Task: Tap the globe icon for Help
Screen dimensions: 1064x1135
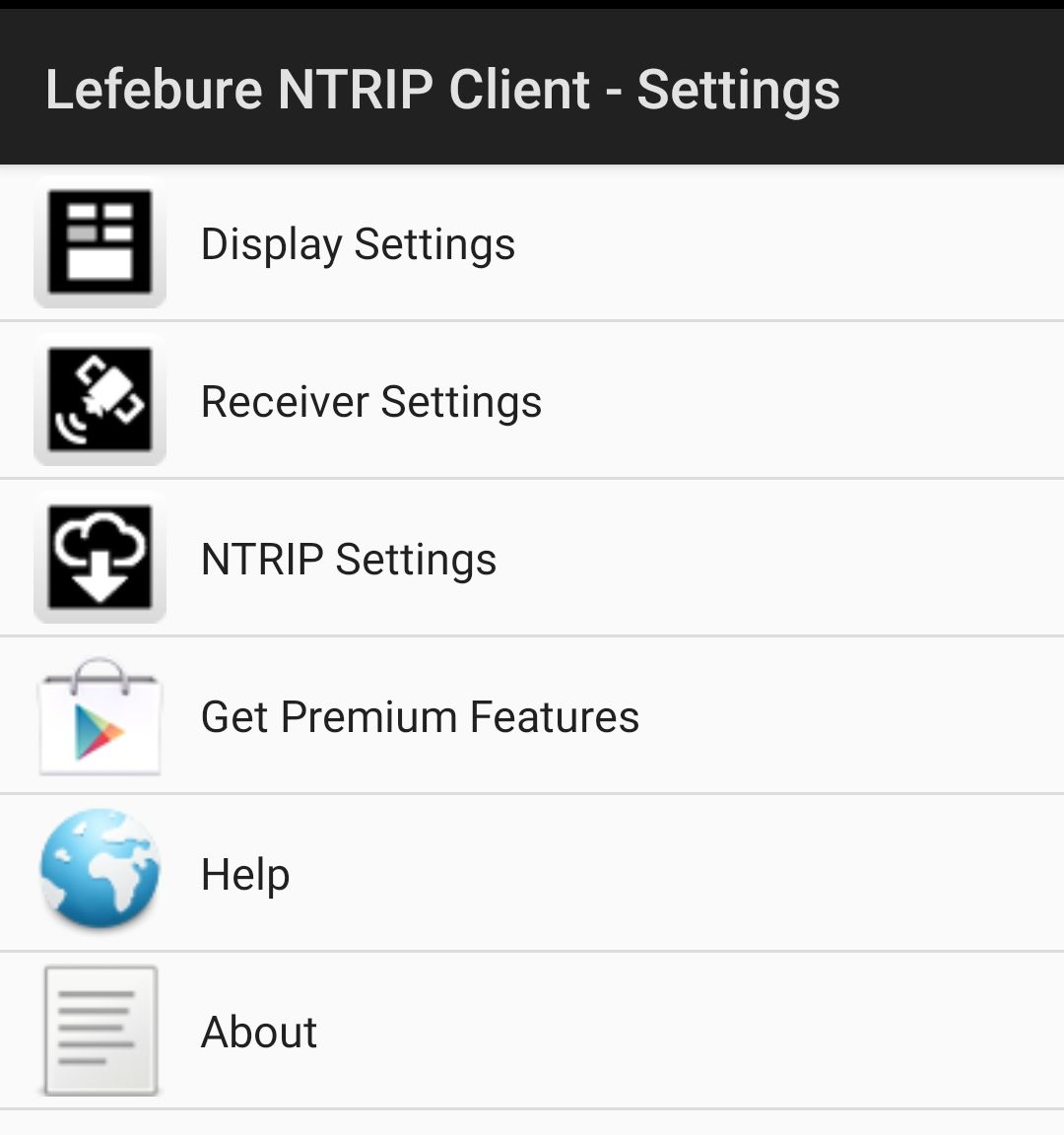Action: pos(100,873)
